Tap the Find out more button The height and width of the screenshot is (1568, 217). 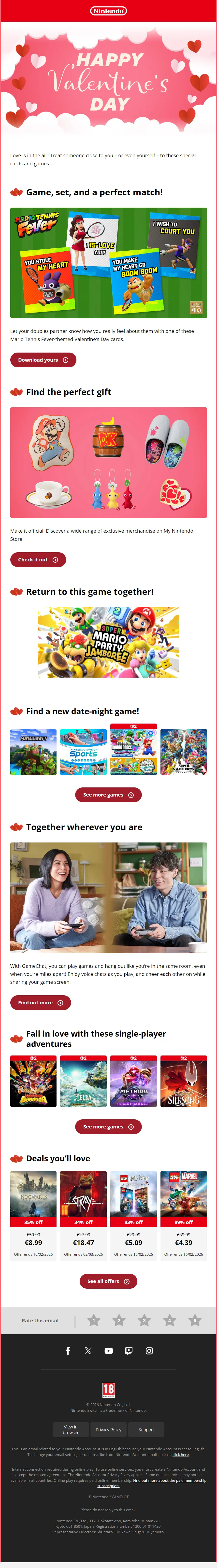pos(40,1002)
